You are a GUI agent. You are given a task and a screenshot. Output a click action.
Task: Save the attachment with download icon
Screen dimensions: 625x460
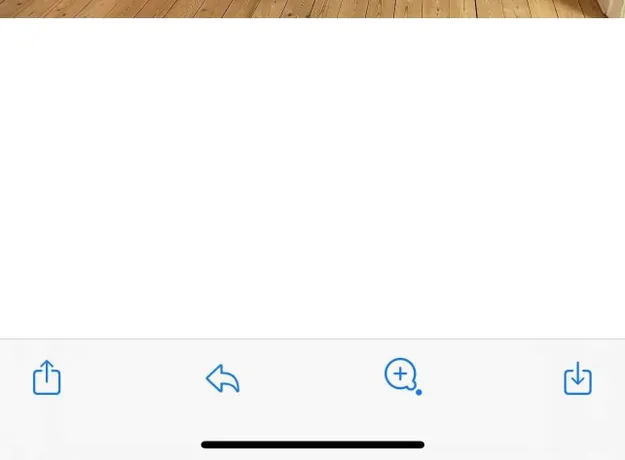click(x=577, y=378)
